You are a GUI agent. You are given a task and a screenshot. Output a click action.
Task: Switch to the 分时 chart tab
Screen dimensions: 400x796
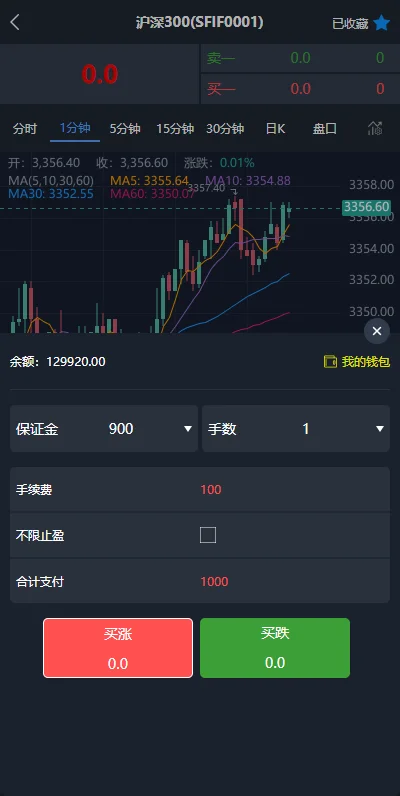tap(25, 128)
